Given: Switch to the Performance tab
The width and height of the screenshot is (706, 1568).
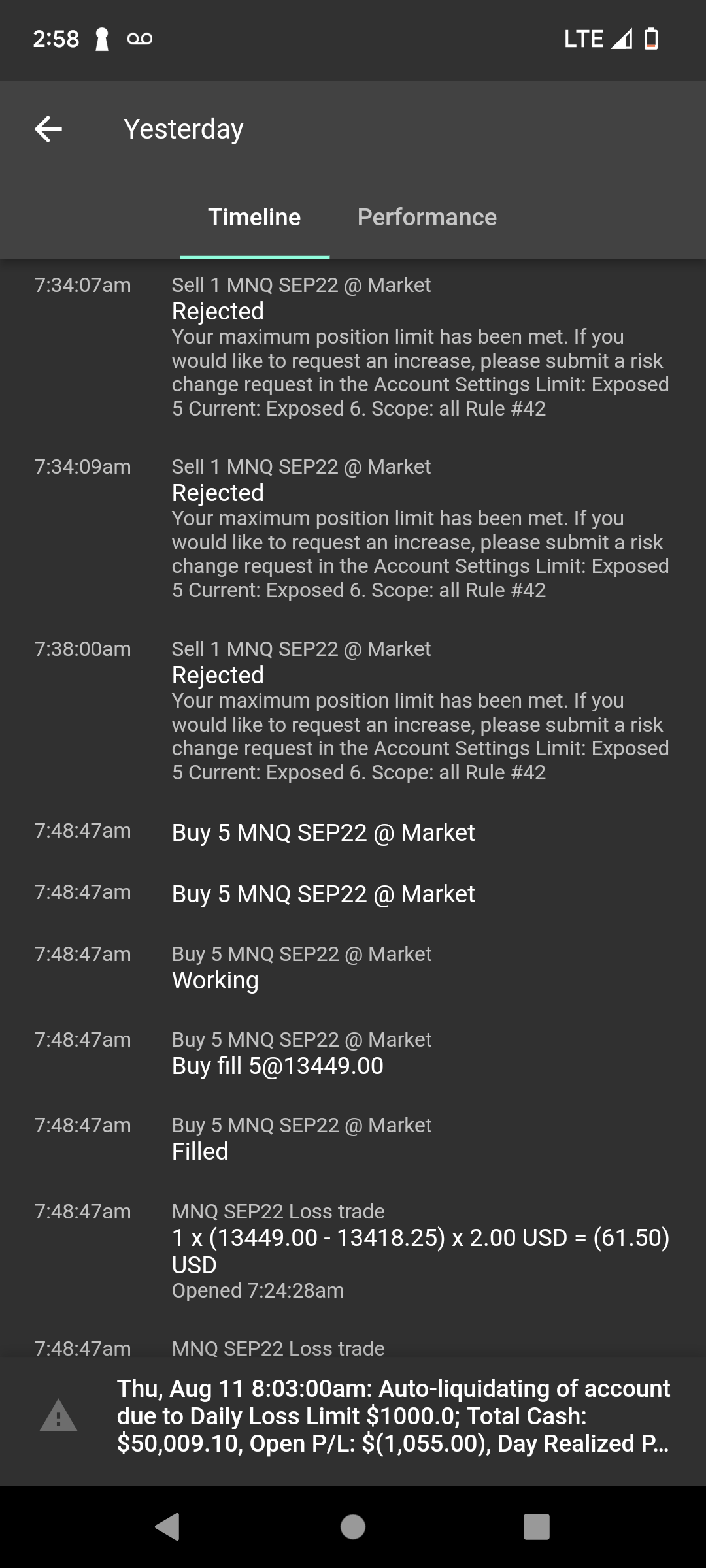Looking at the screenshot, I should [427, 217].
